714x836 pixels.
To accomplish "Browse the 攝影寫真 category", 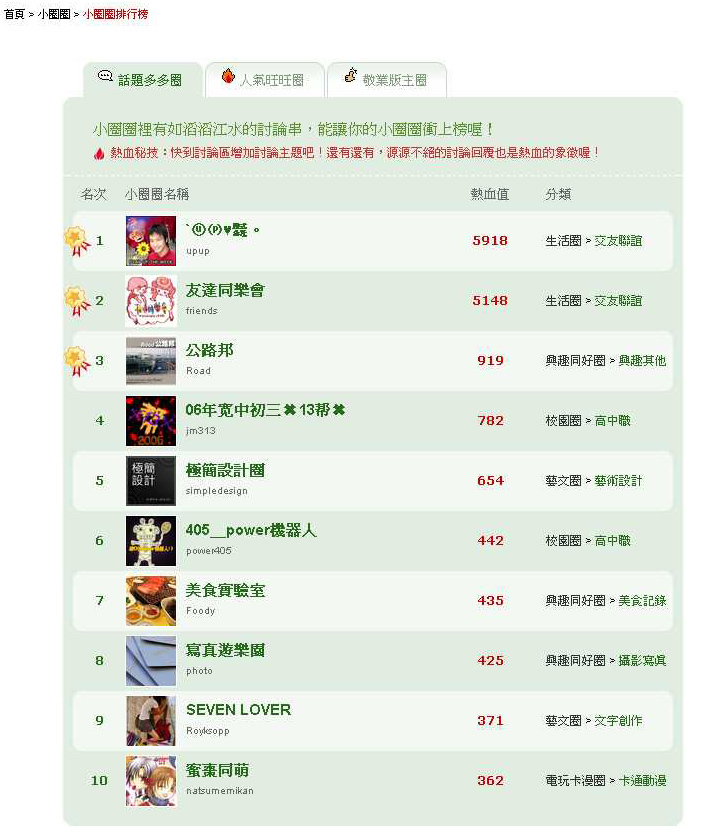I will pyautogui.click(x=642, y=661).
